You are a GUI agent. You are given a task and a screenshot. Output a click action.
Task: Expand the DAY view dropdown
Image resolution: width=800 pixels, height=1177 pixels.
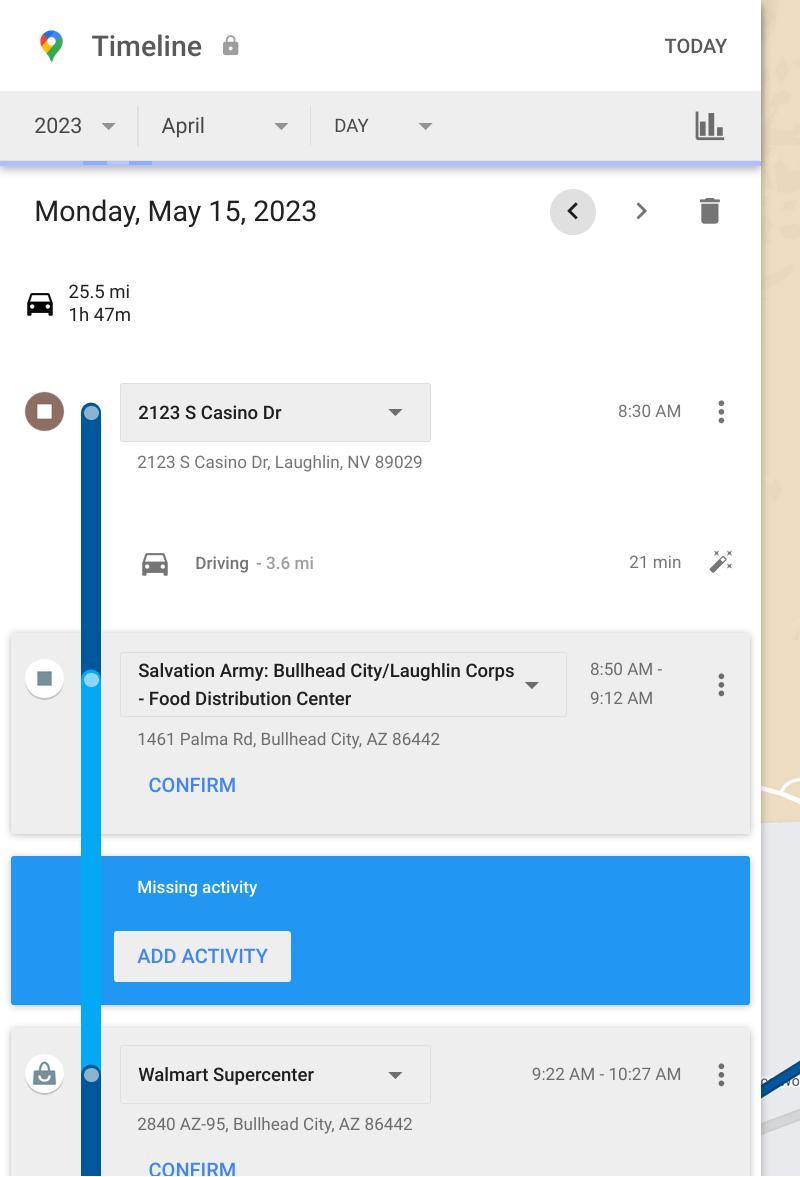[382, 125]
